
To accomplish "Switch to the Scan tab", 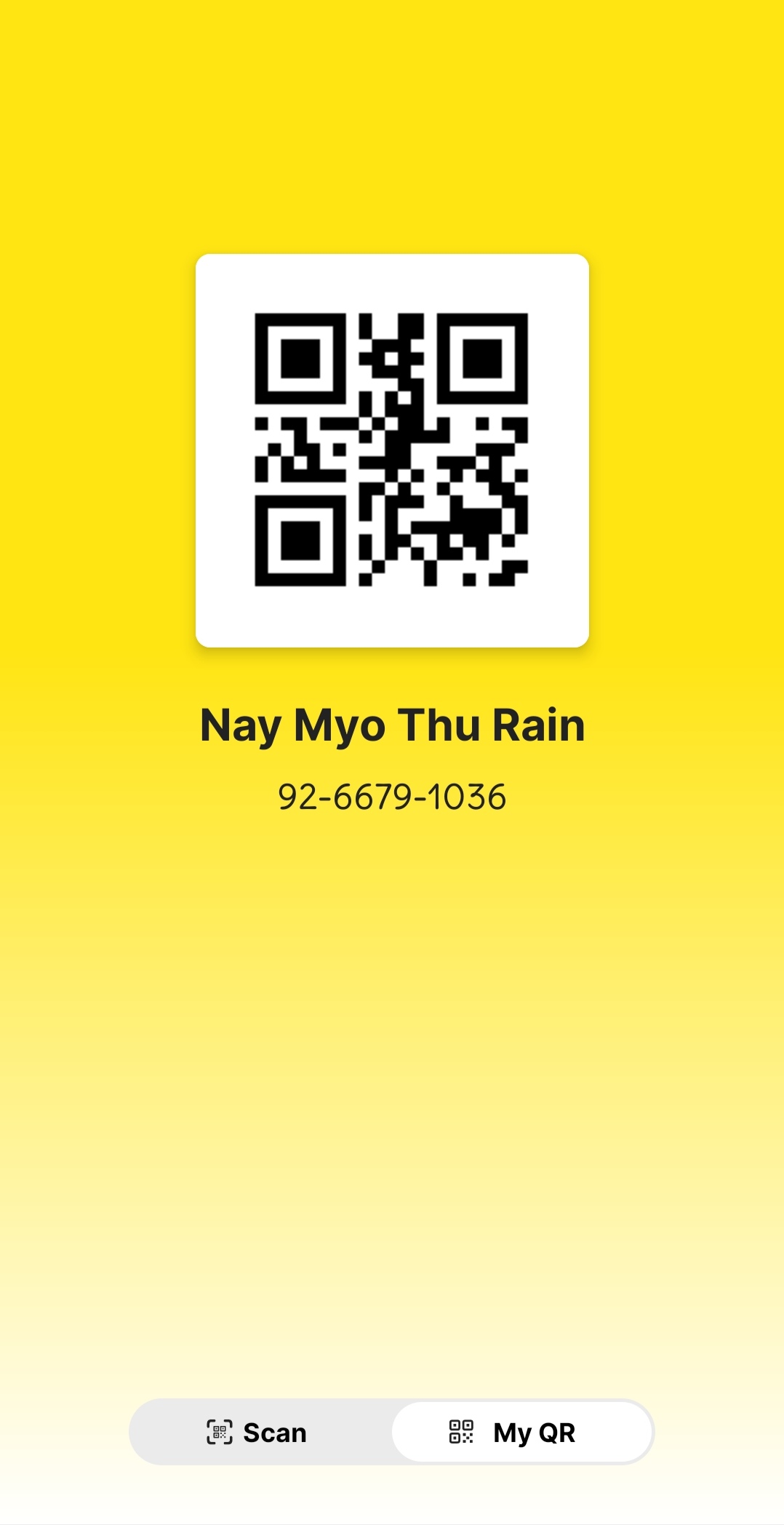I will click(x=258, y=1432).
